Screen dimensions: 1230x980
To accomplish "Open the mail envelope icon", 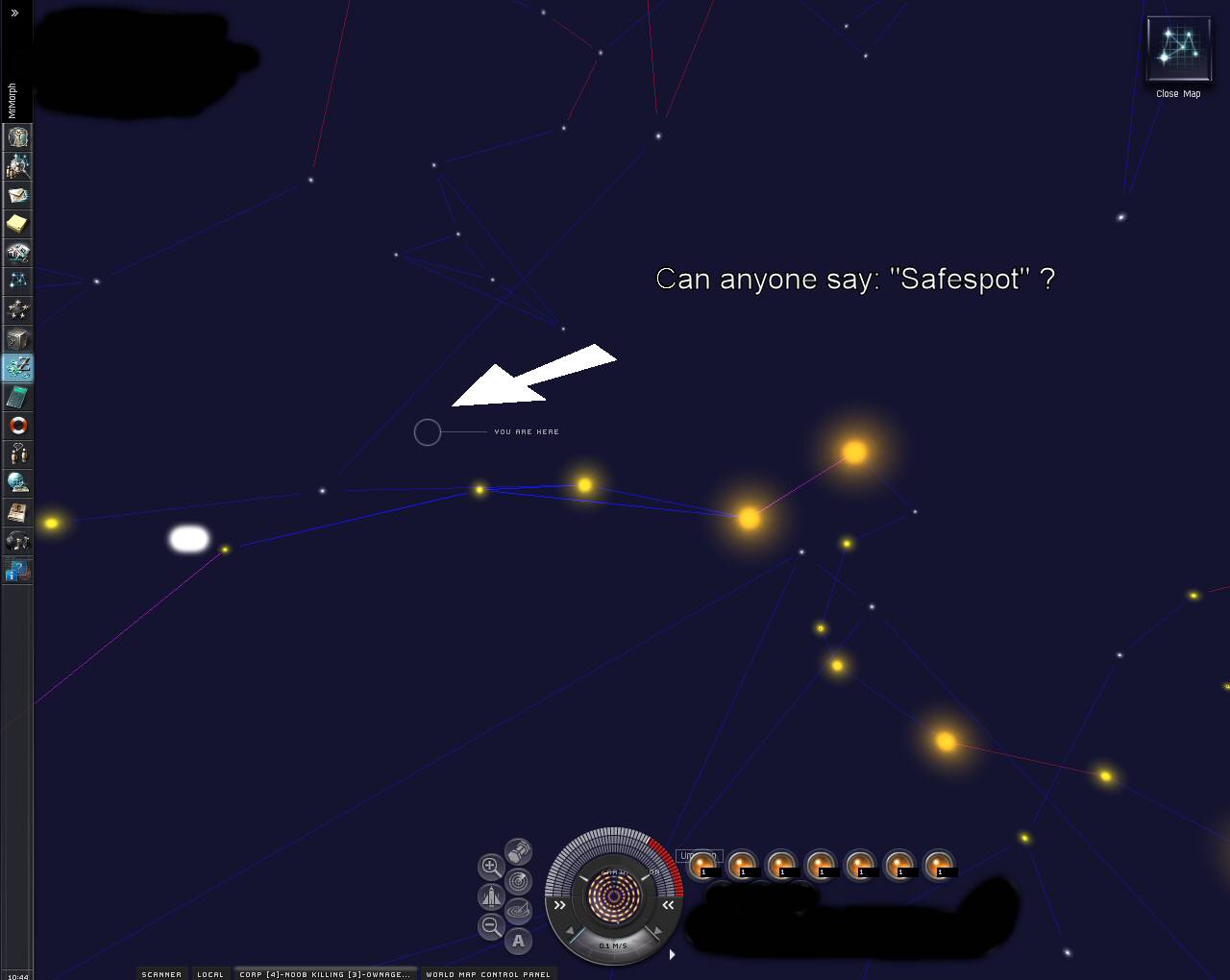I will [x=17, y=195].
